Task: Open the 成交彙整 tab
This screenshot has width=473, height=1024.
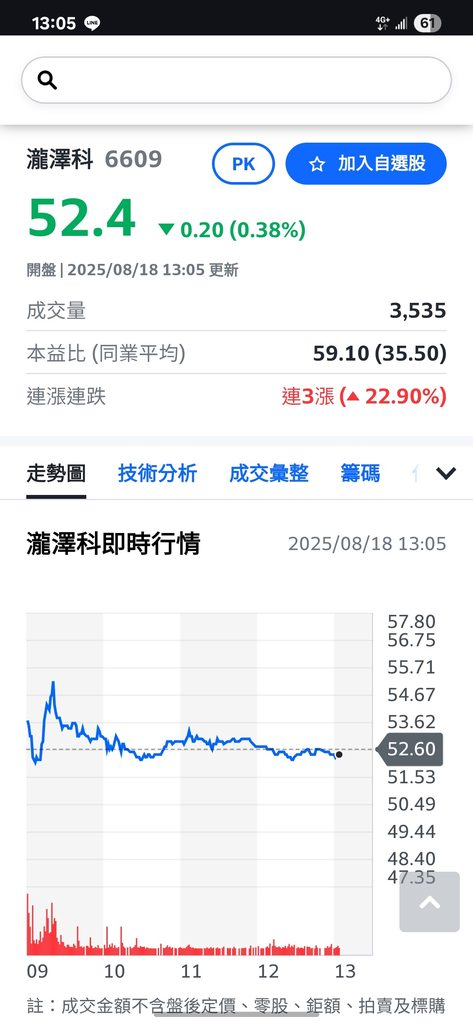Action: [x=269, y=473]
